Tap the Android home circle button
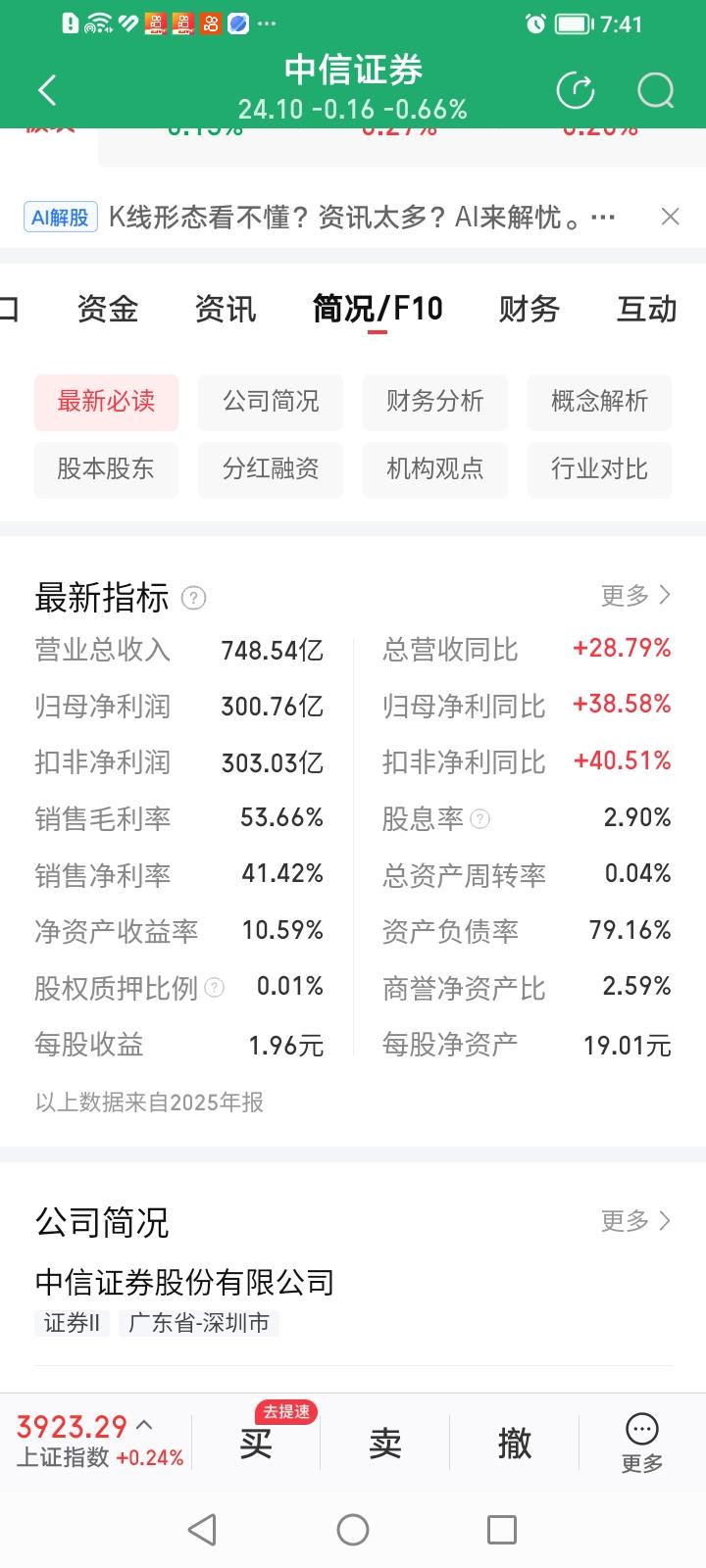The width and height of the screenshot is (706, 1568). coord(353,1528)
